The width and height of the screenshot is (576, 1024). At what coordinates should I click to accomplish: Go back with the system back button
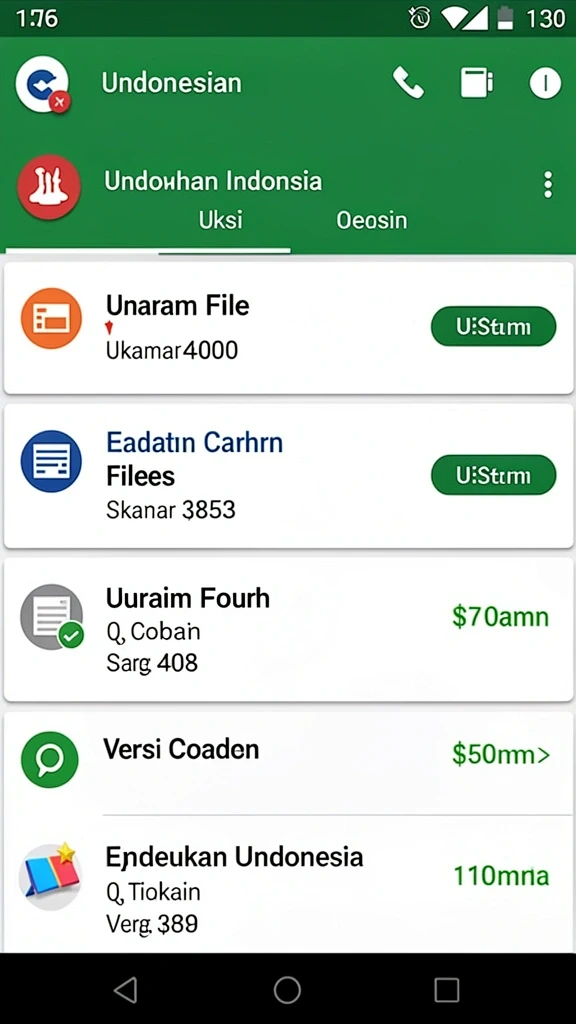coord(125,989)
